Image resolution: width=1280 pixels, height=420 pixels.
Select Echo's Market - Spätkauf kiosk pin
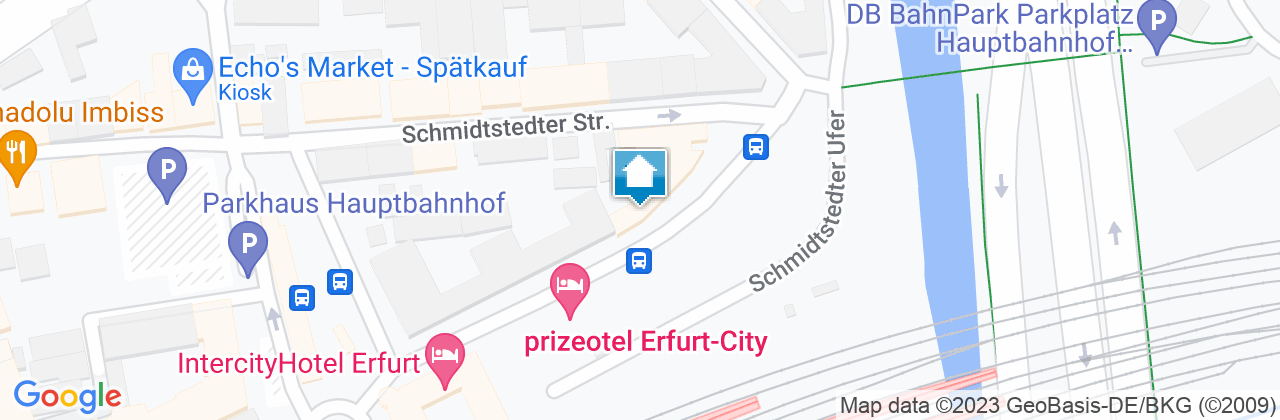point(190,75)
